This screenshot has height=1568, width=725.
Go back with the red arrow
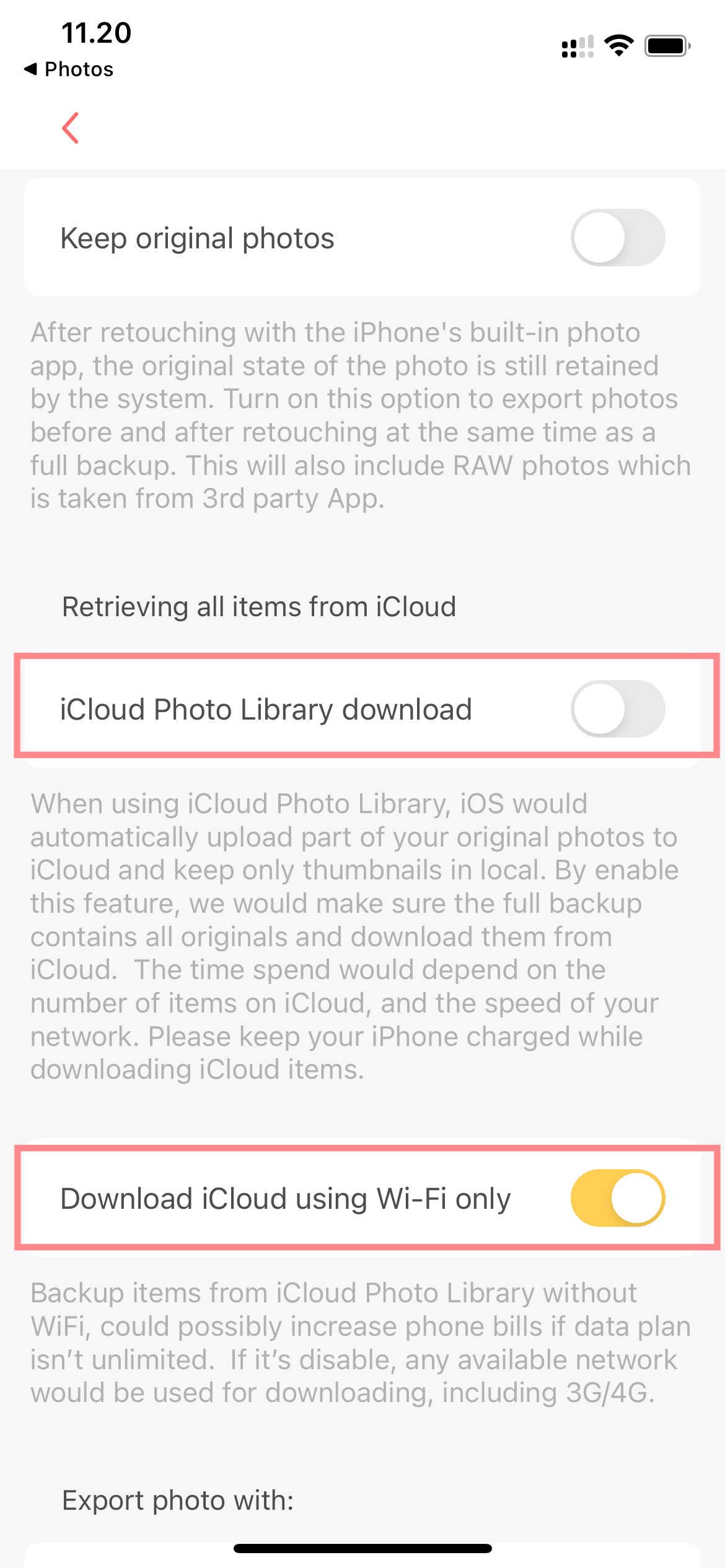coord(71,128)
